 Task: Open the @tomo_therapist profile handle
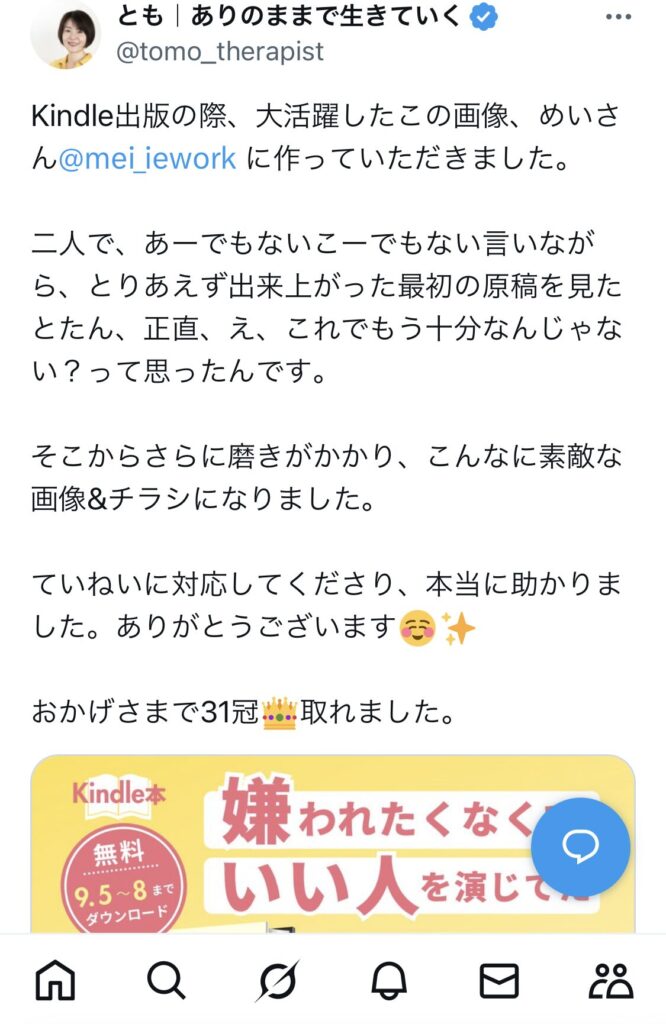pos(220,52)
